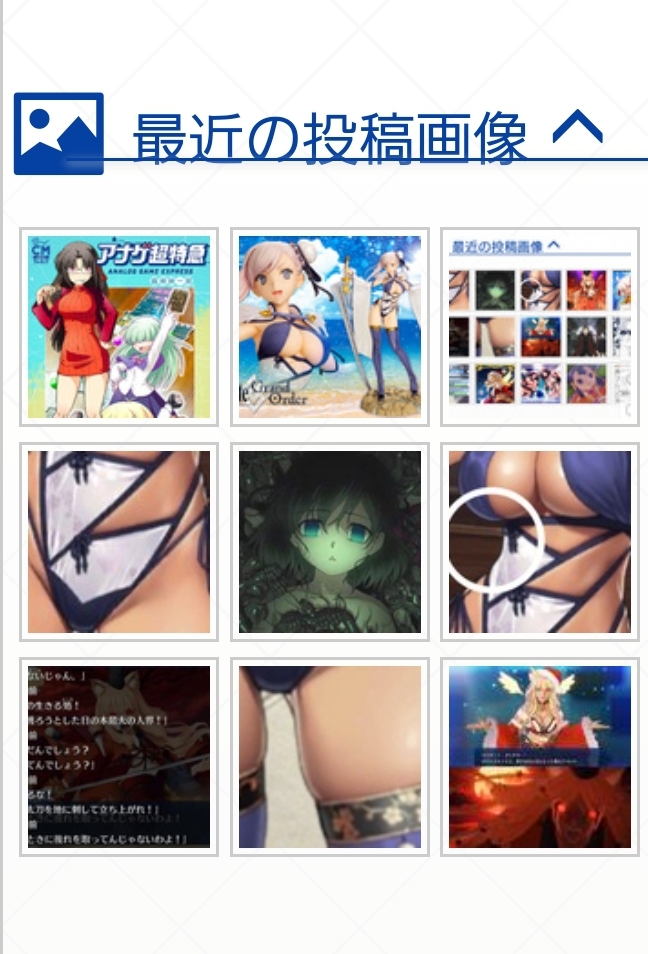The image size is (648, 954).
Task: Open the dialogue text screenshot thumbnail
Action: 119,757
